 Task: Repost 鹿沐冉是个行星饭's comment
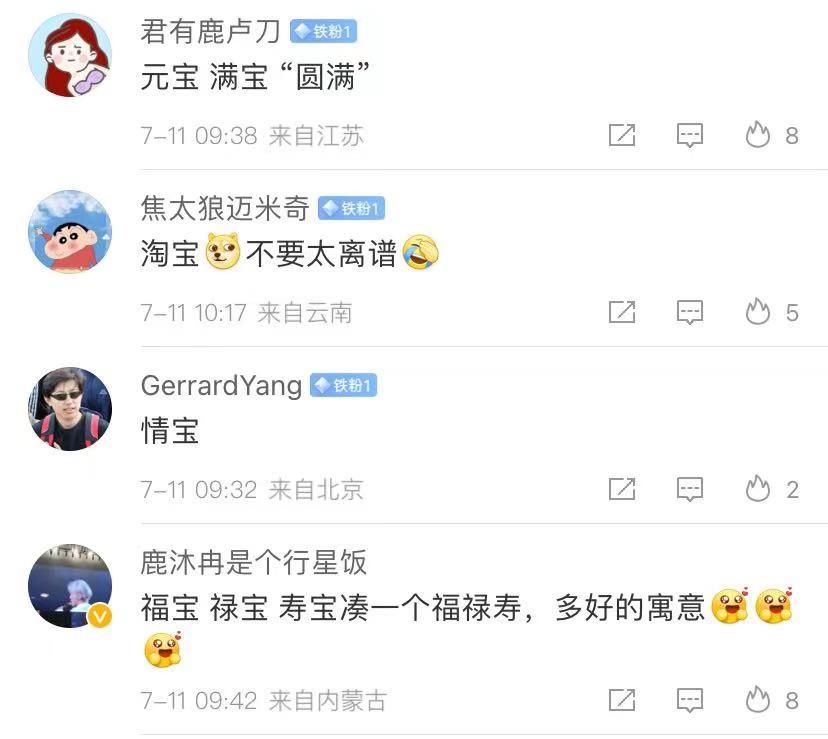(622, 700)
